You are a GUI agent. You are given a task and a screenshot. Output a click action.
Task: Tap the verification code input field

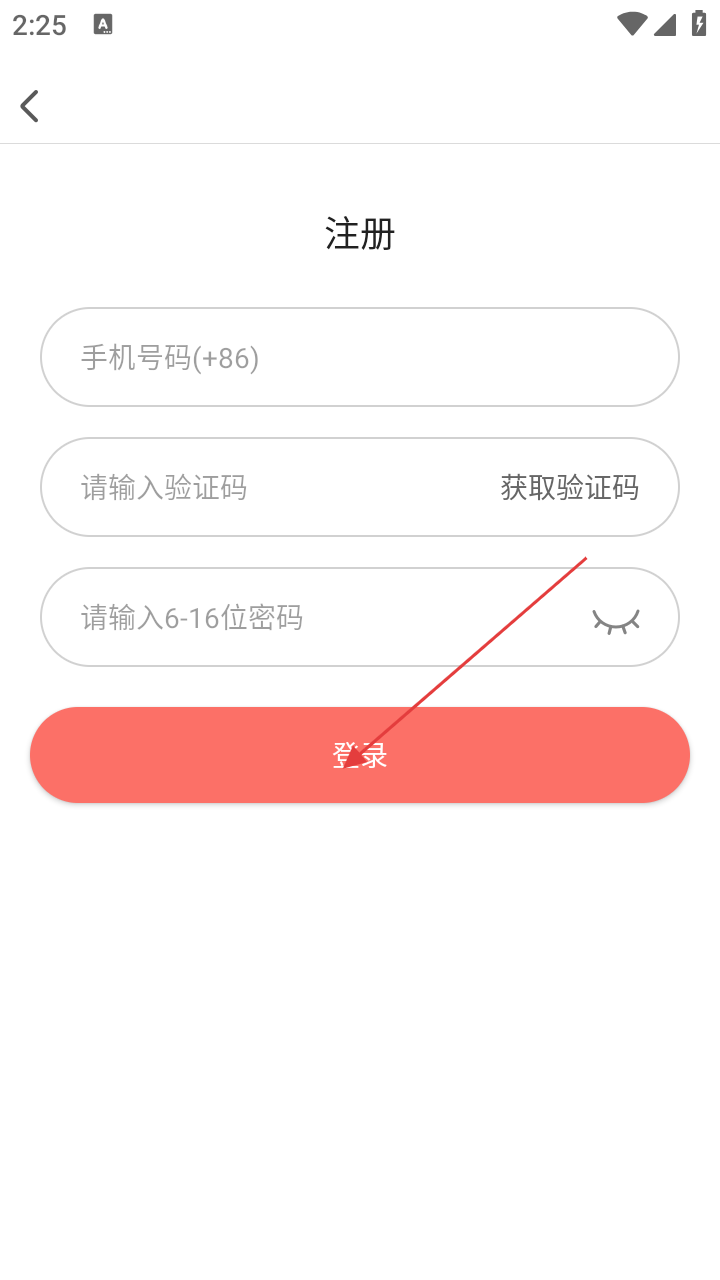[x=270, y=487]
